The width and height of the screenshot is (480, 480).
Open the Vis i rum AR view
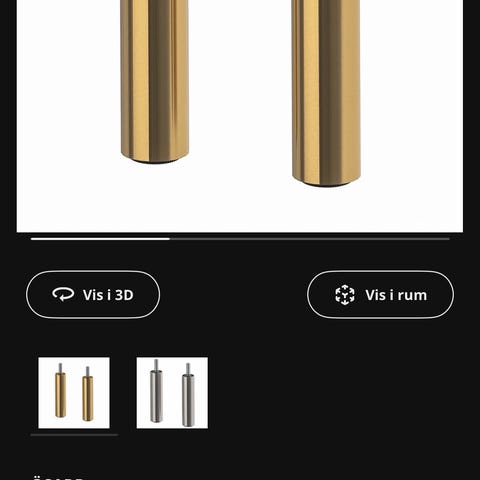coord(380,295)
